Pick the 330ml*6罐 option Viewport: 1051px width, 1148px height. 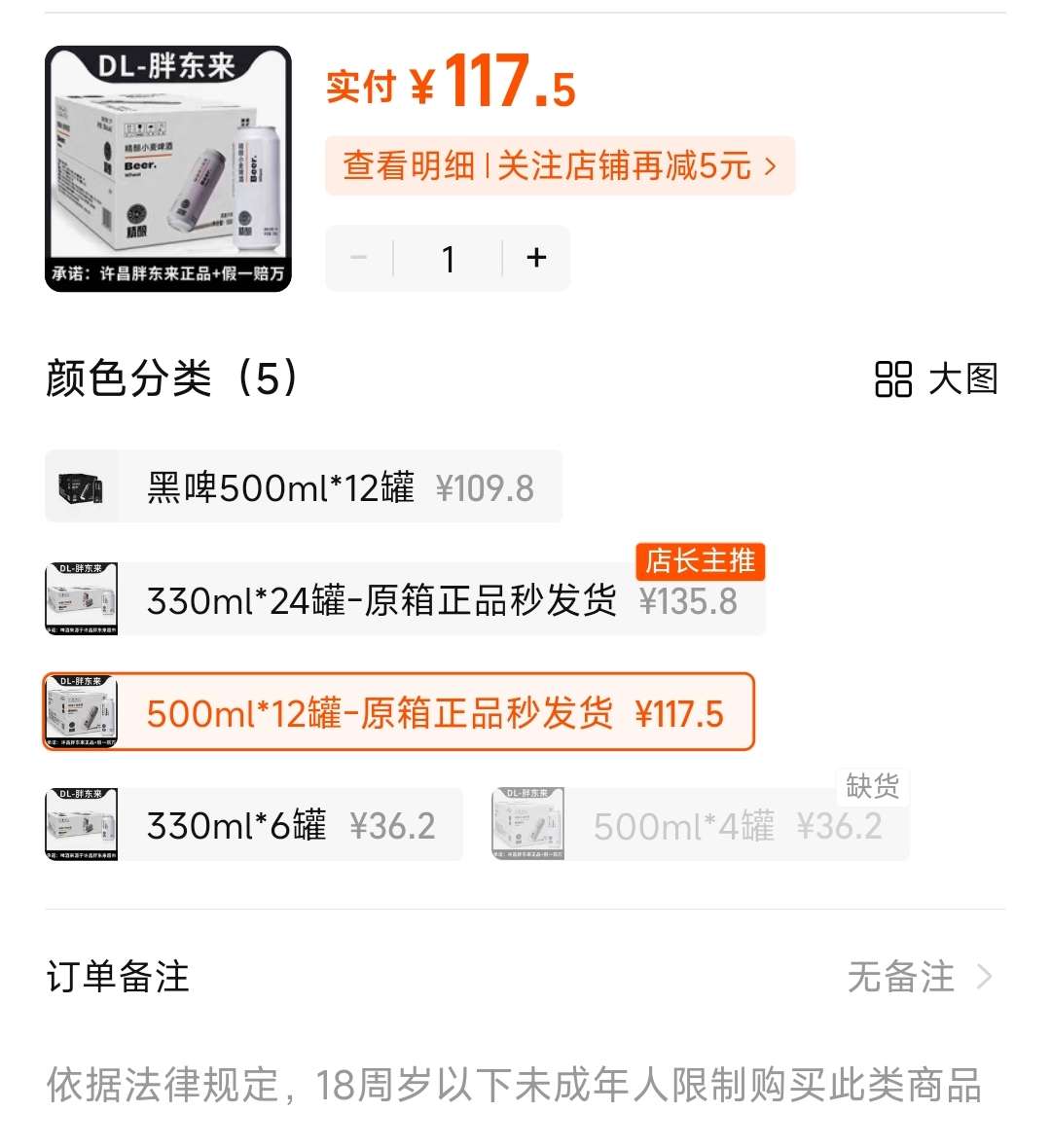tap(253, 826)
